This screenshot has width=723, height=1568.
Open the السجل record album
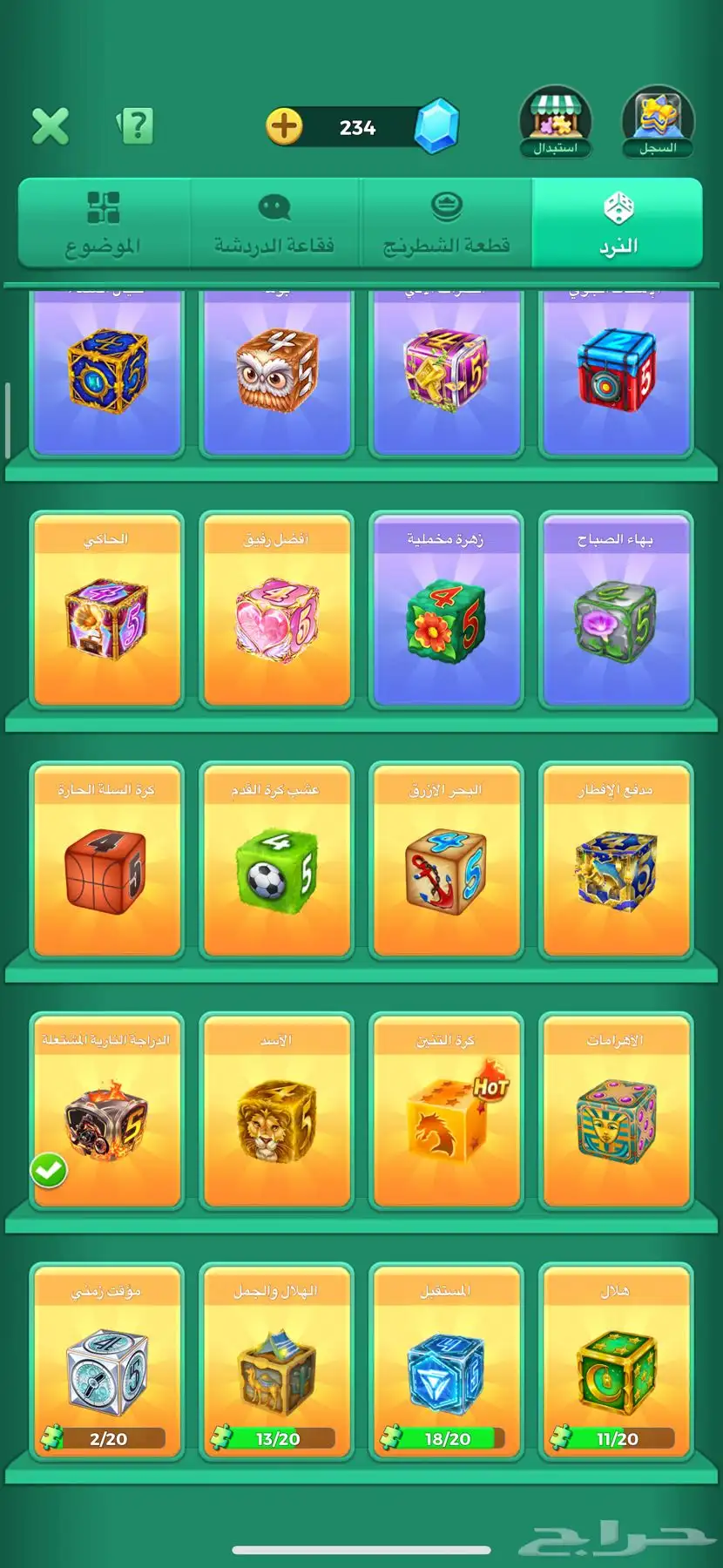(658, 123)
